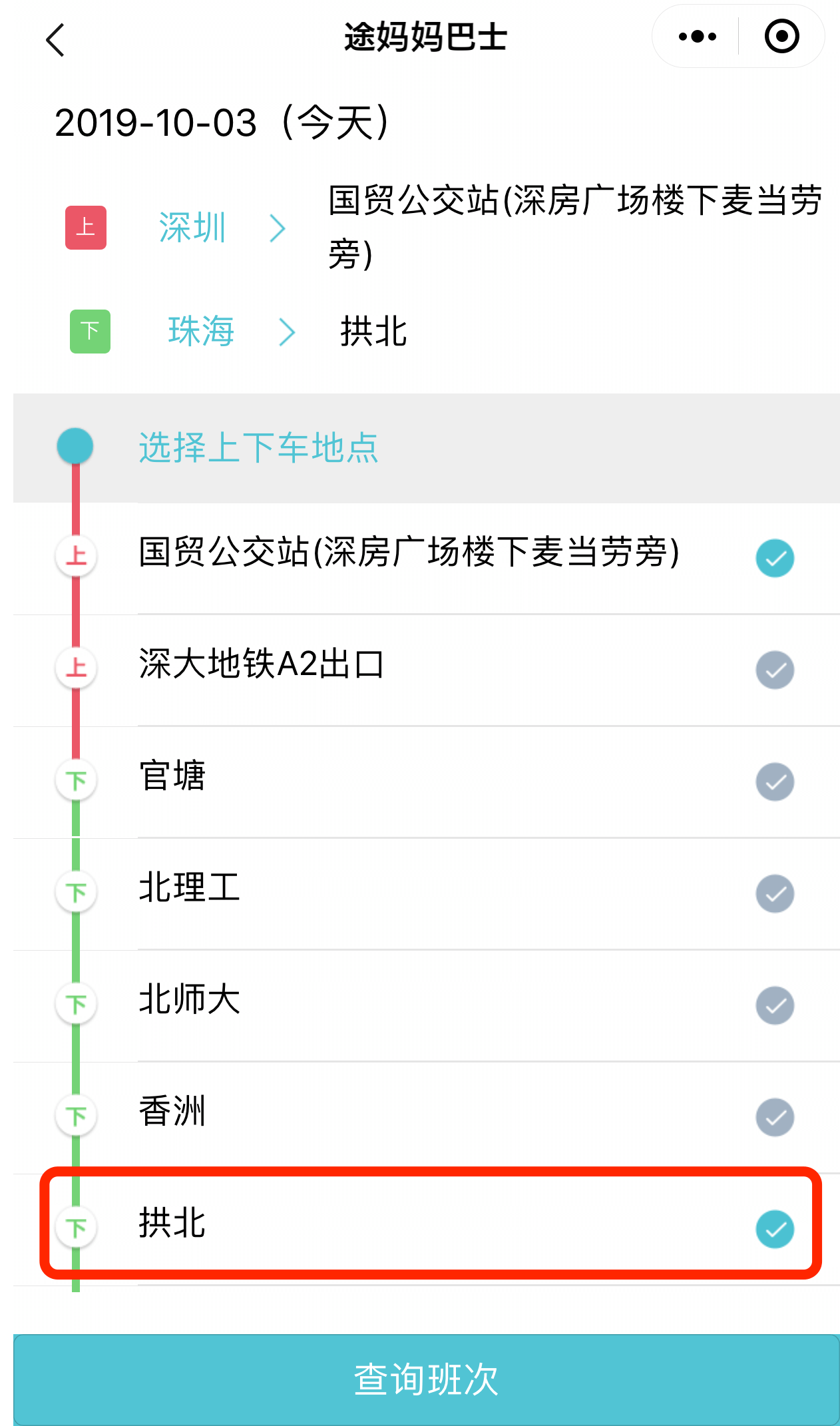
Task: Change the destination city 珠海
Action: click(x=201, y=331)
